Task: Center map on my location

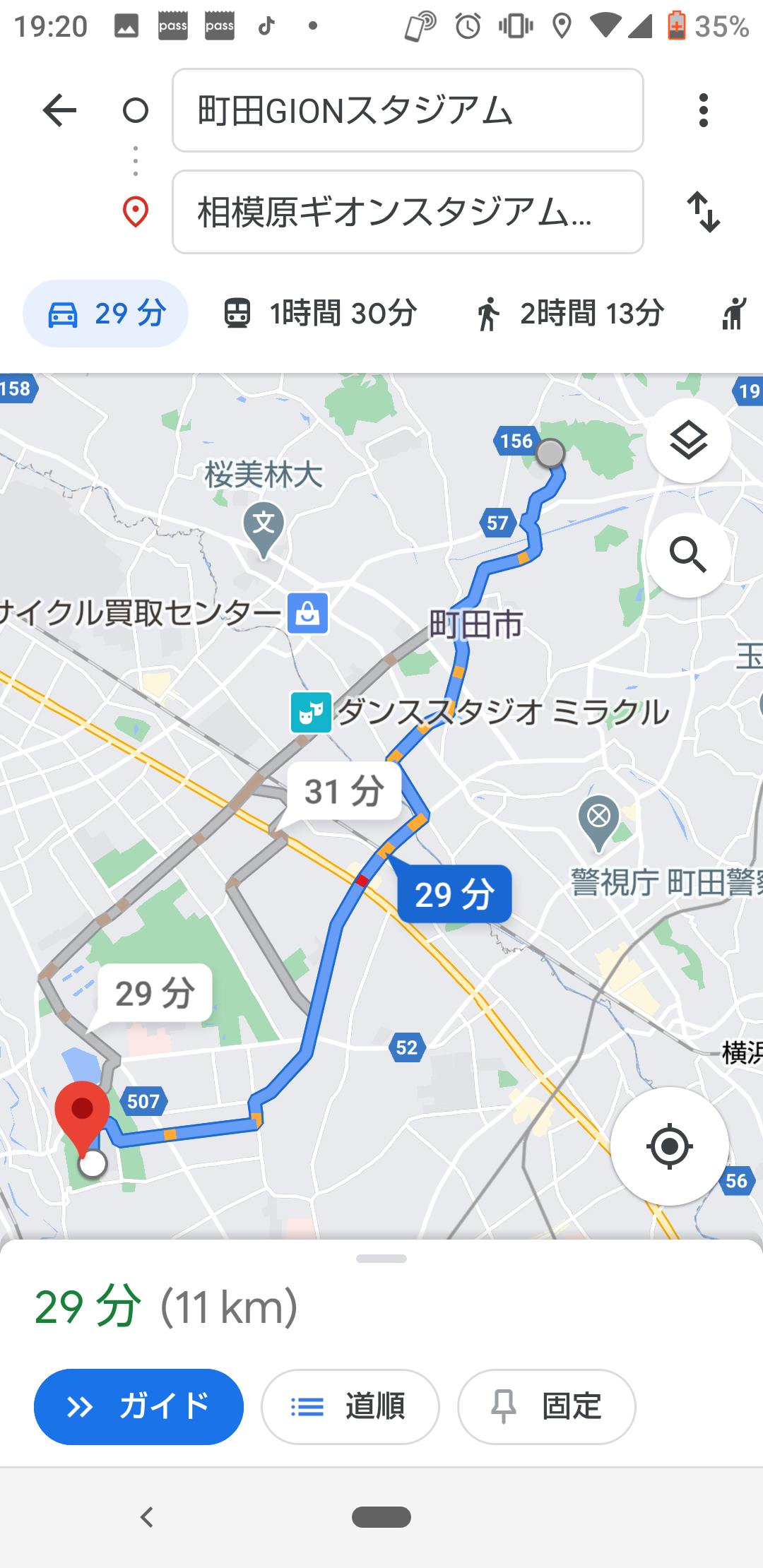Action: tap(669, 1146)
